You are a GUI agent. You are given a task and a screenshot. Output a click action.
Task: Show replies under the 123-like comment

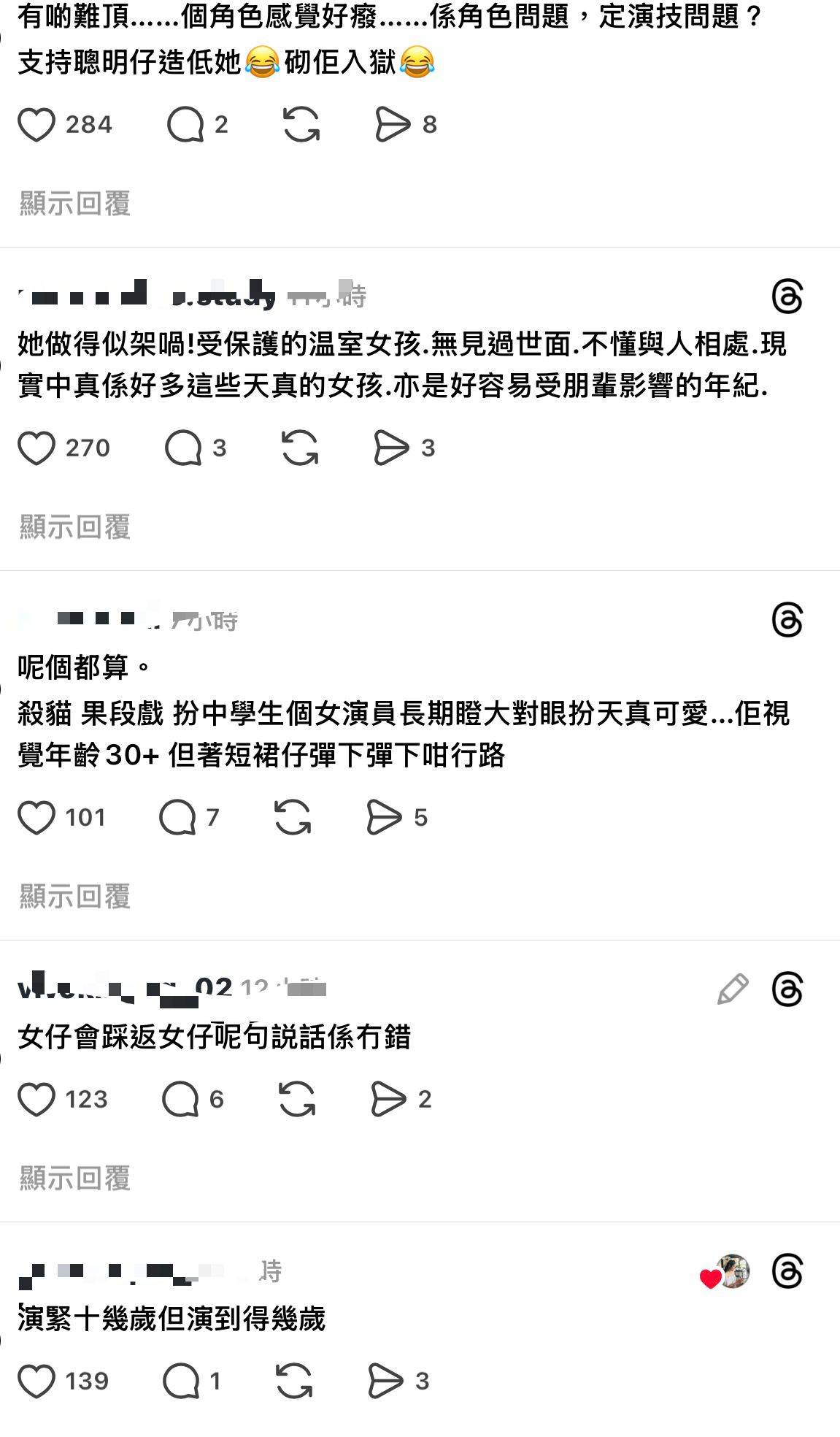coord(74,1179)
